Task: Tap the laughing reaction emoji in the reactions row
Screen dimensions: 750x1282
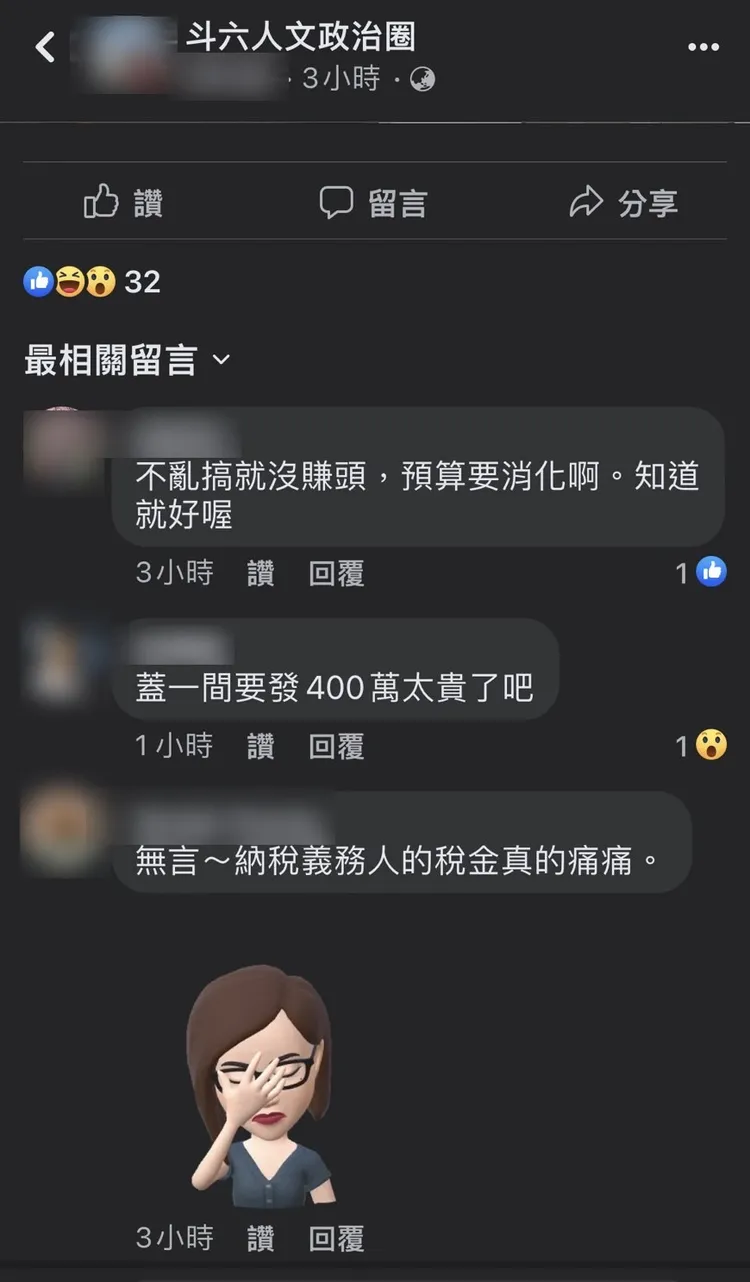Action: tap(69, 281)
